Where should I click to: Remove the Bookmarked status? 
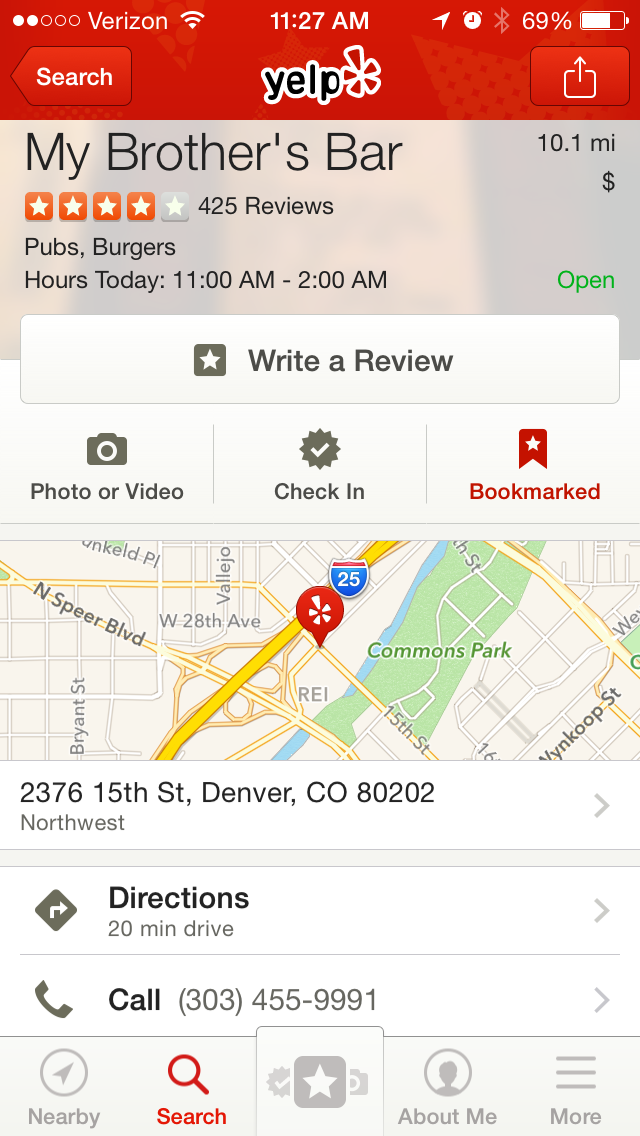click(x=534, y=466)
